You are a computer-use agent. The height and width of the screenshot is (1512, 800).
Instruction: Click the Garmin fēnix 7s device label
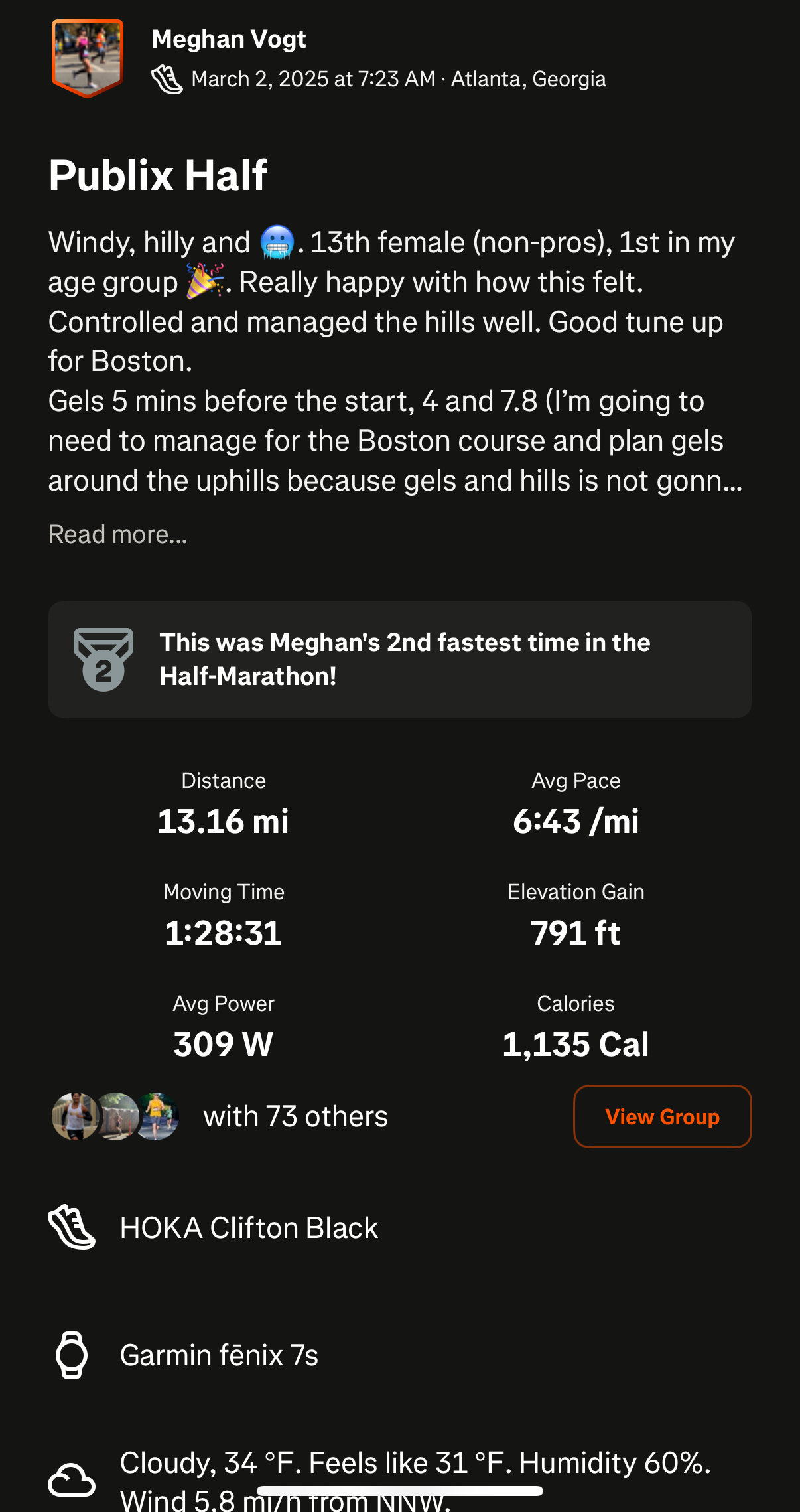(219, 1355)
